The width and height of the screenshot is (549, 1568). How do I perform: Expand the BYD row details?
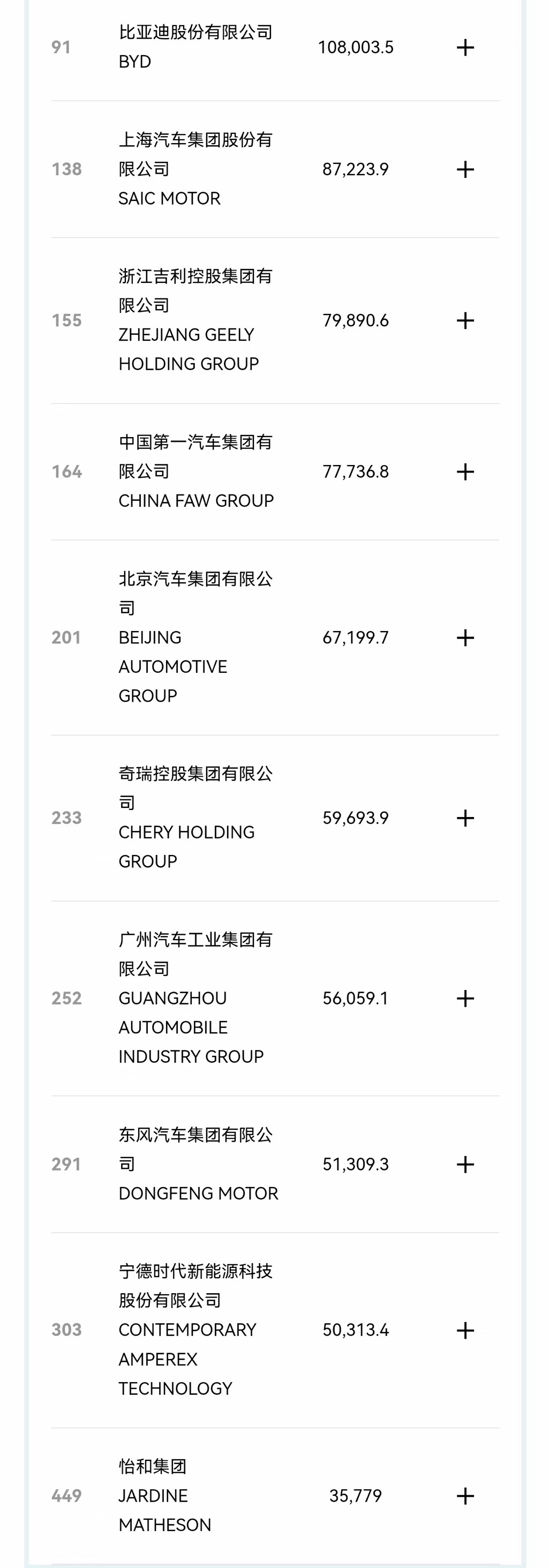(x=465, y=48)
